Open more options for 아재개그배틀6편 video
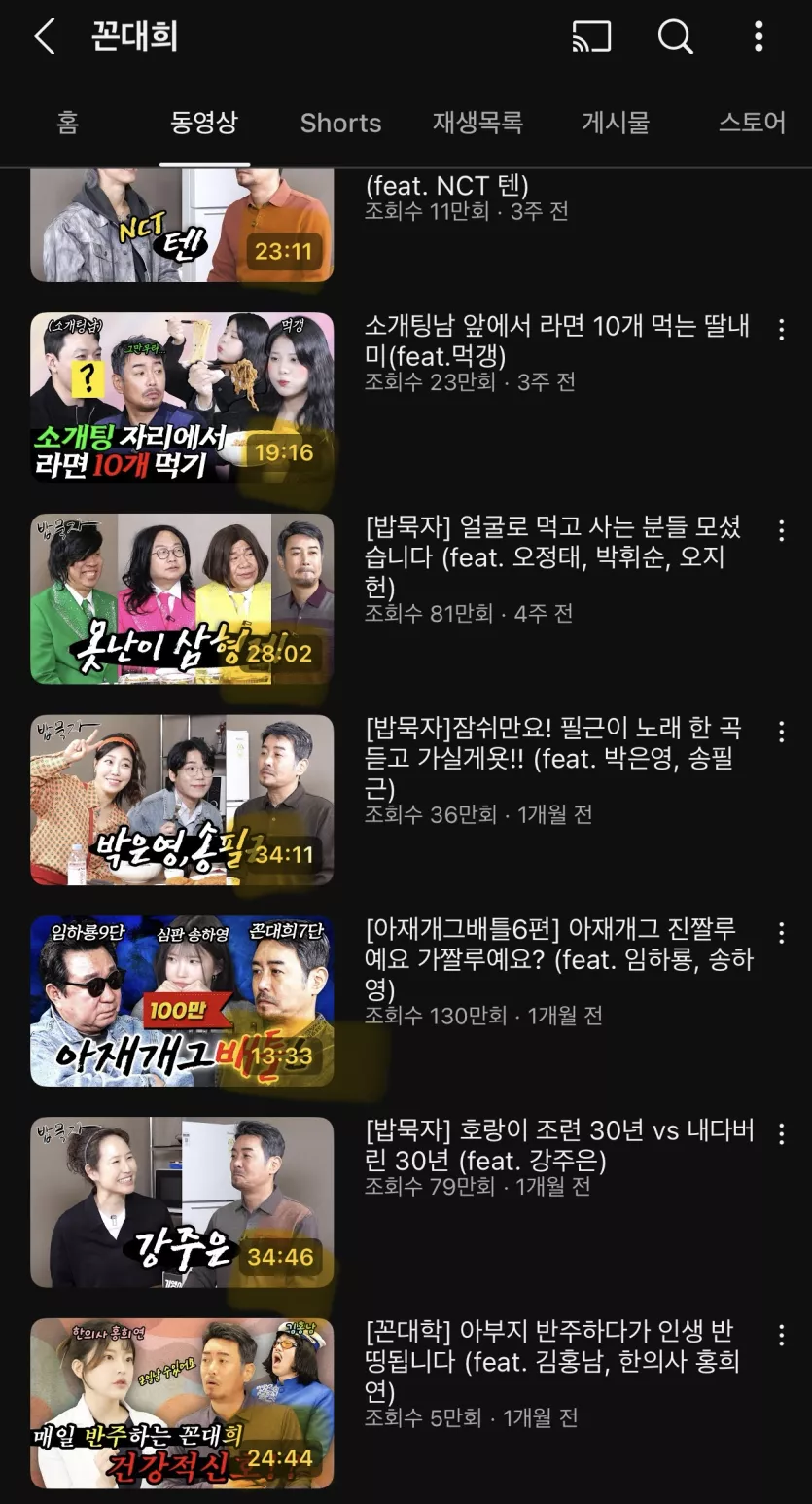The height and width of the screenshot is (1504, 812). pyautogui.click(x=781, y=934)
